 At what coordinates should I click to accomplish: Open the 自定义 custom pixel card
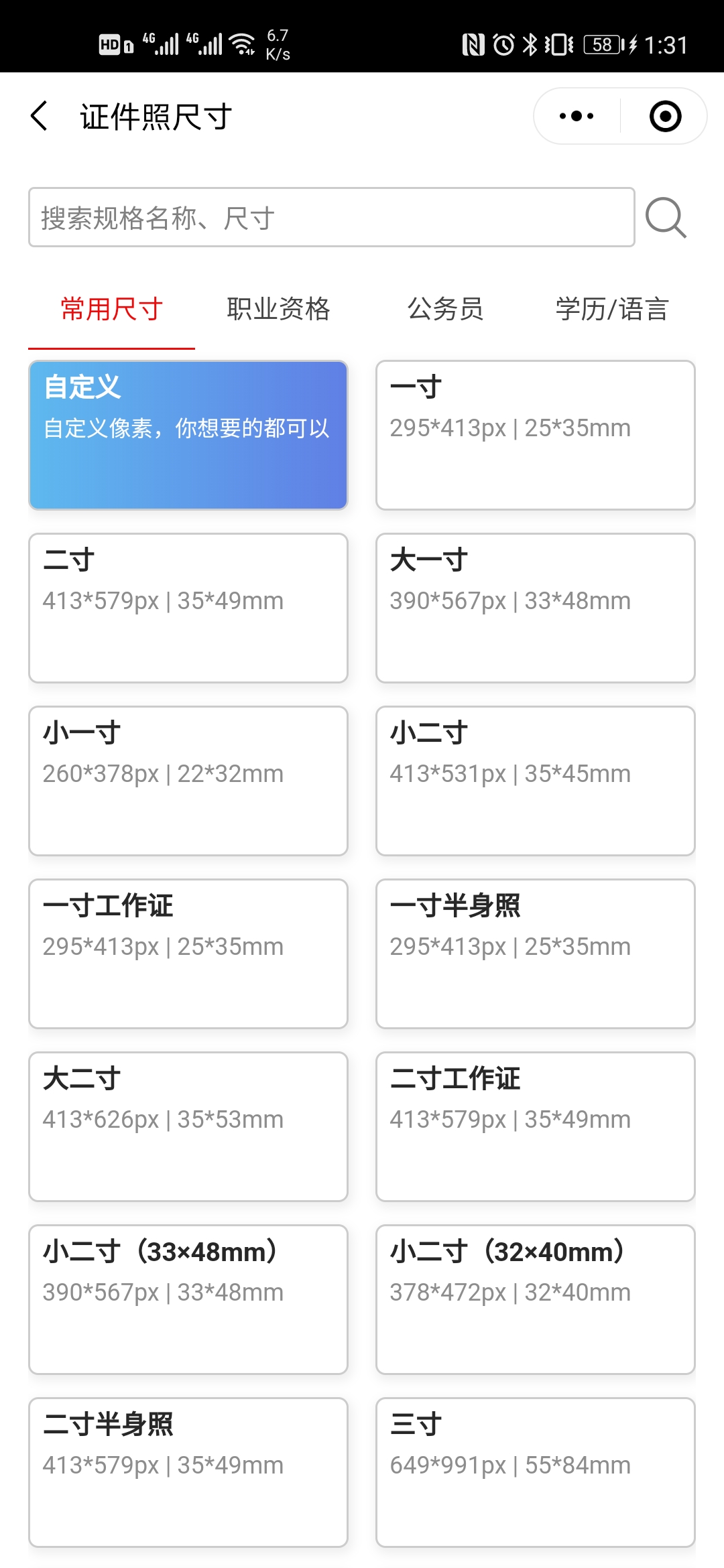(188, 435)
